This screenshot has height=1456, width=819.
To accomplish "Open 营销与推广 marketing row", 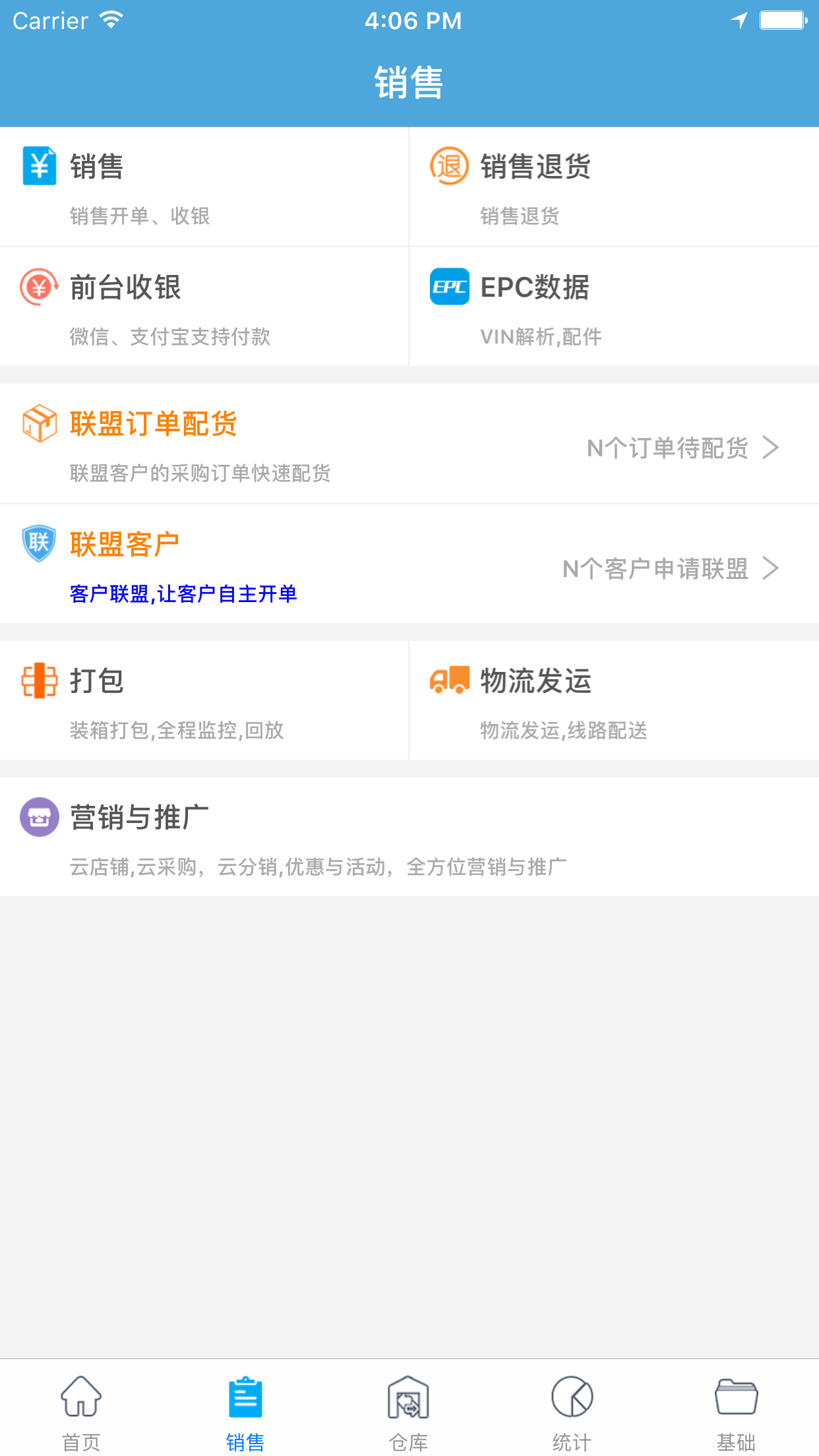I will pos(409,837).
